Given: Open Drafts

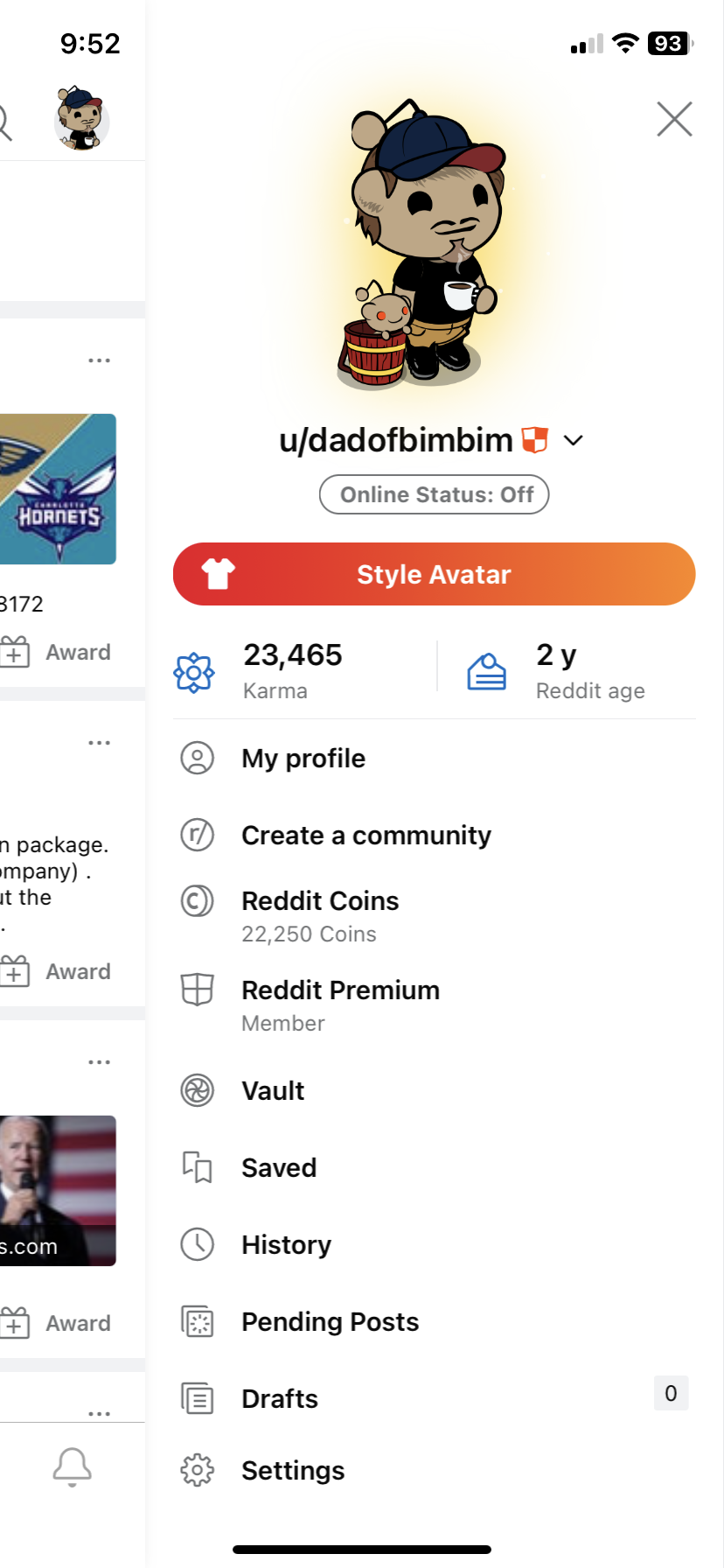Looking at the screenshot, I should coord(279,1398).
